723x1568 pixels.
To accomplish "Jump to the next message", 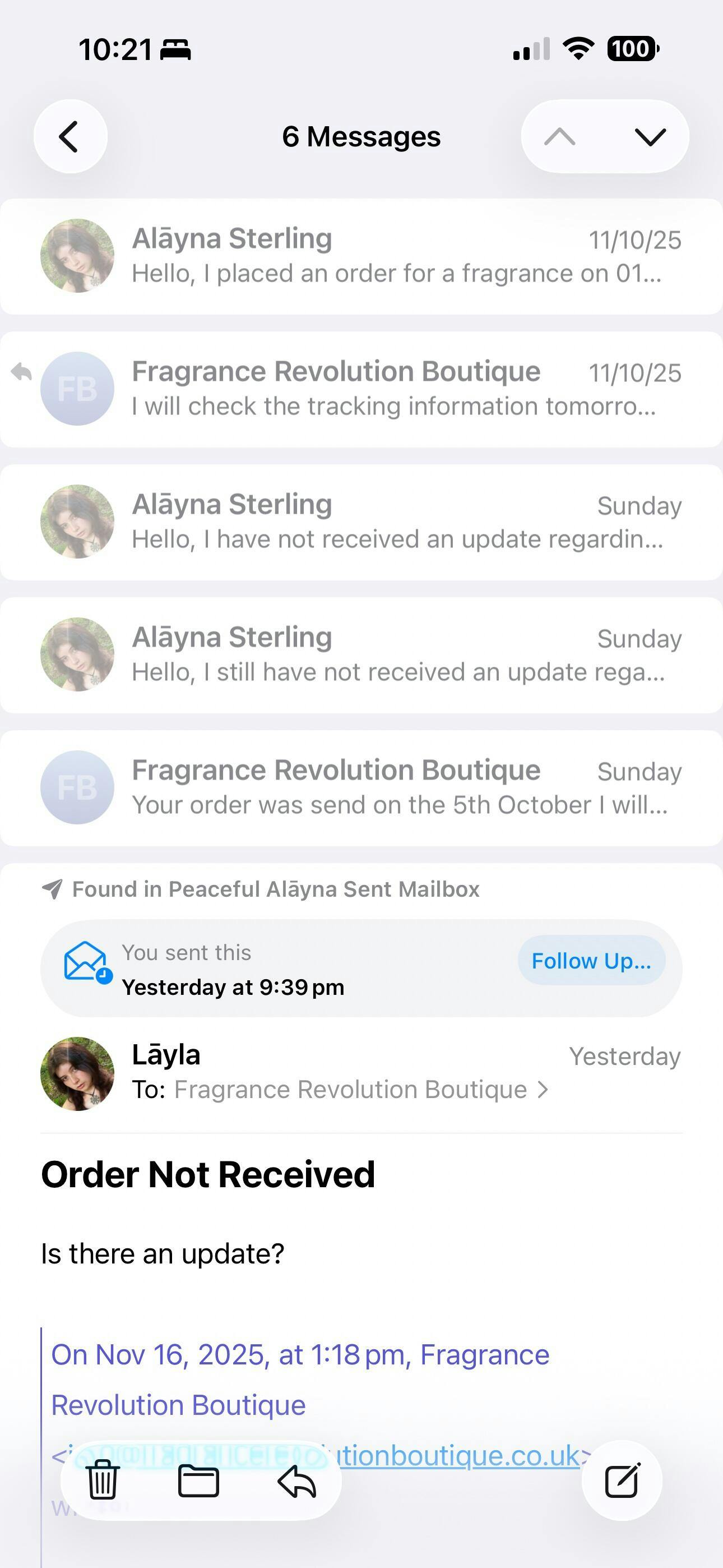I will tap(650, 137).
